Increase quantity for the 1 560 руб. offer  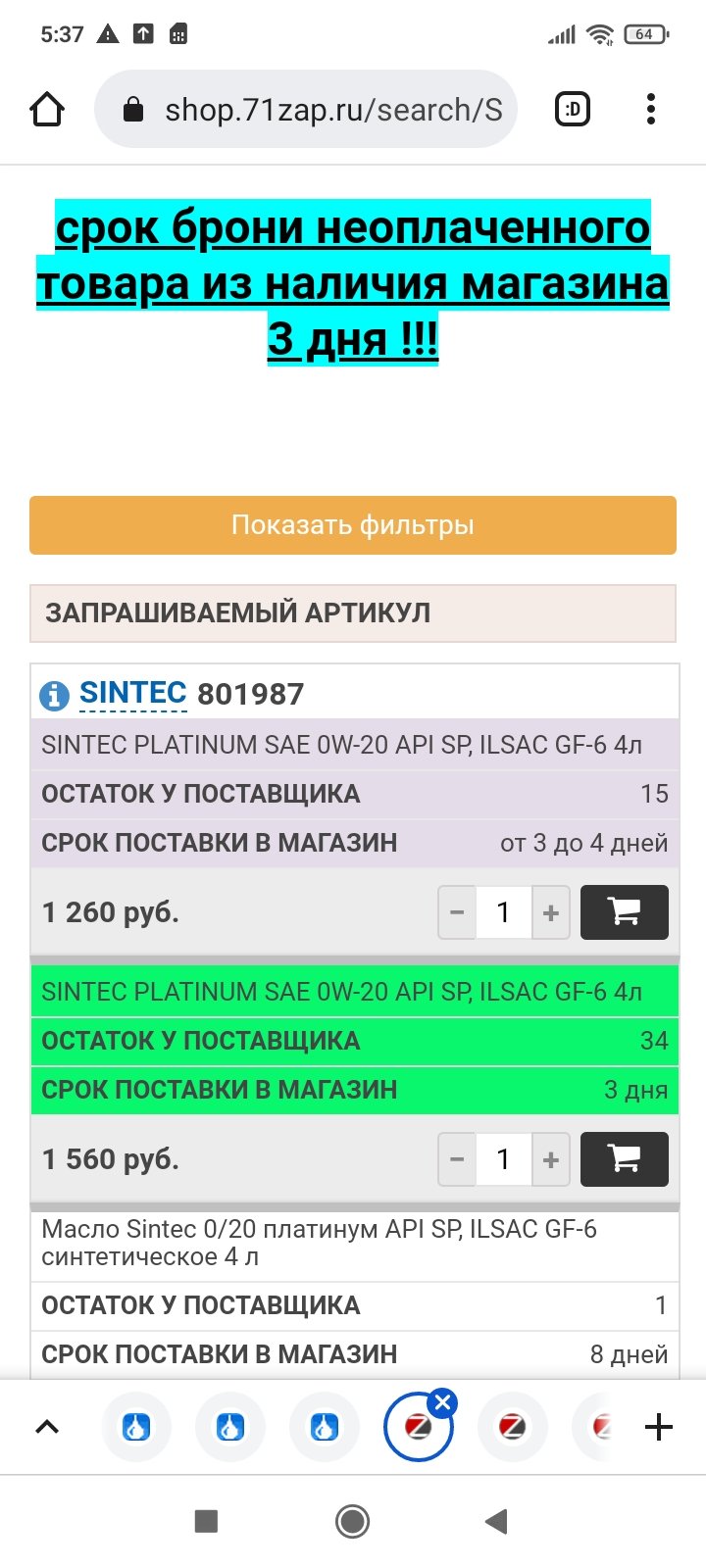[551, 1159]
